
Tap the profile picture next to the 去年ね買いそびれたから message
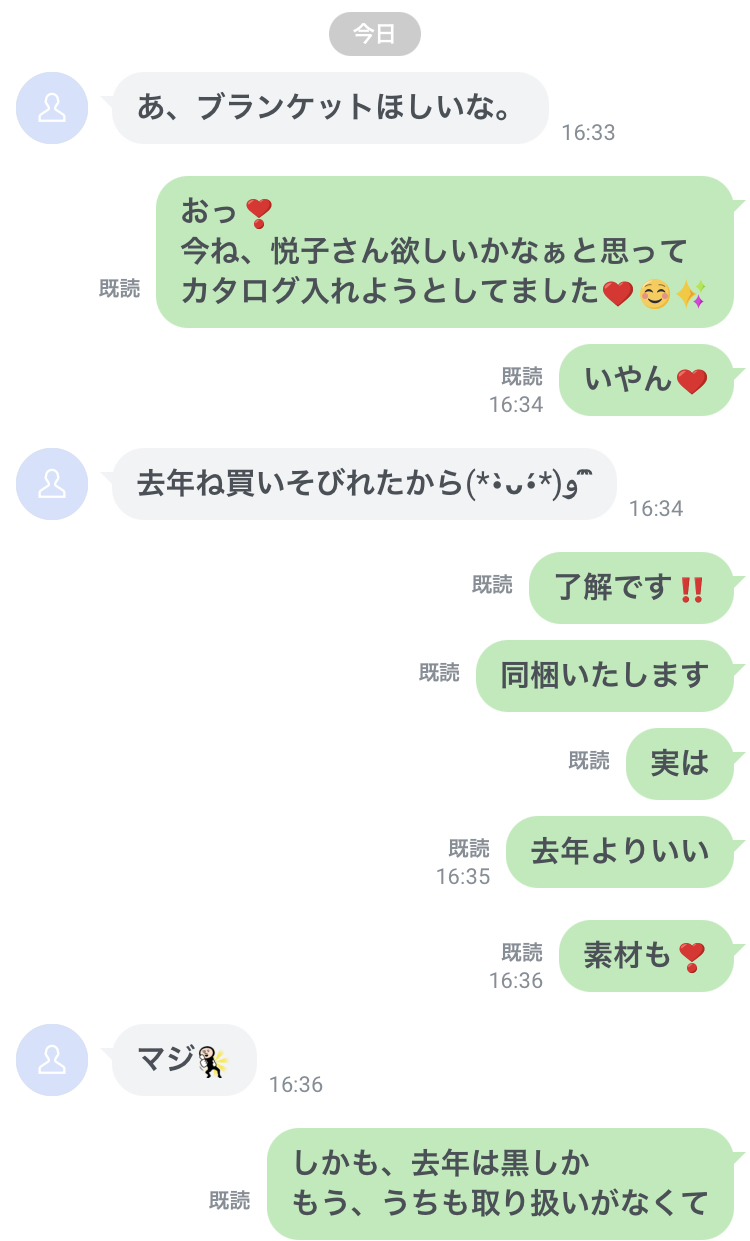tap(52, 484)
